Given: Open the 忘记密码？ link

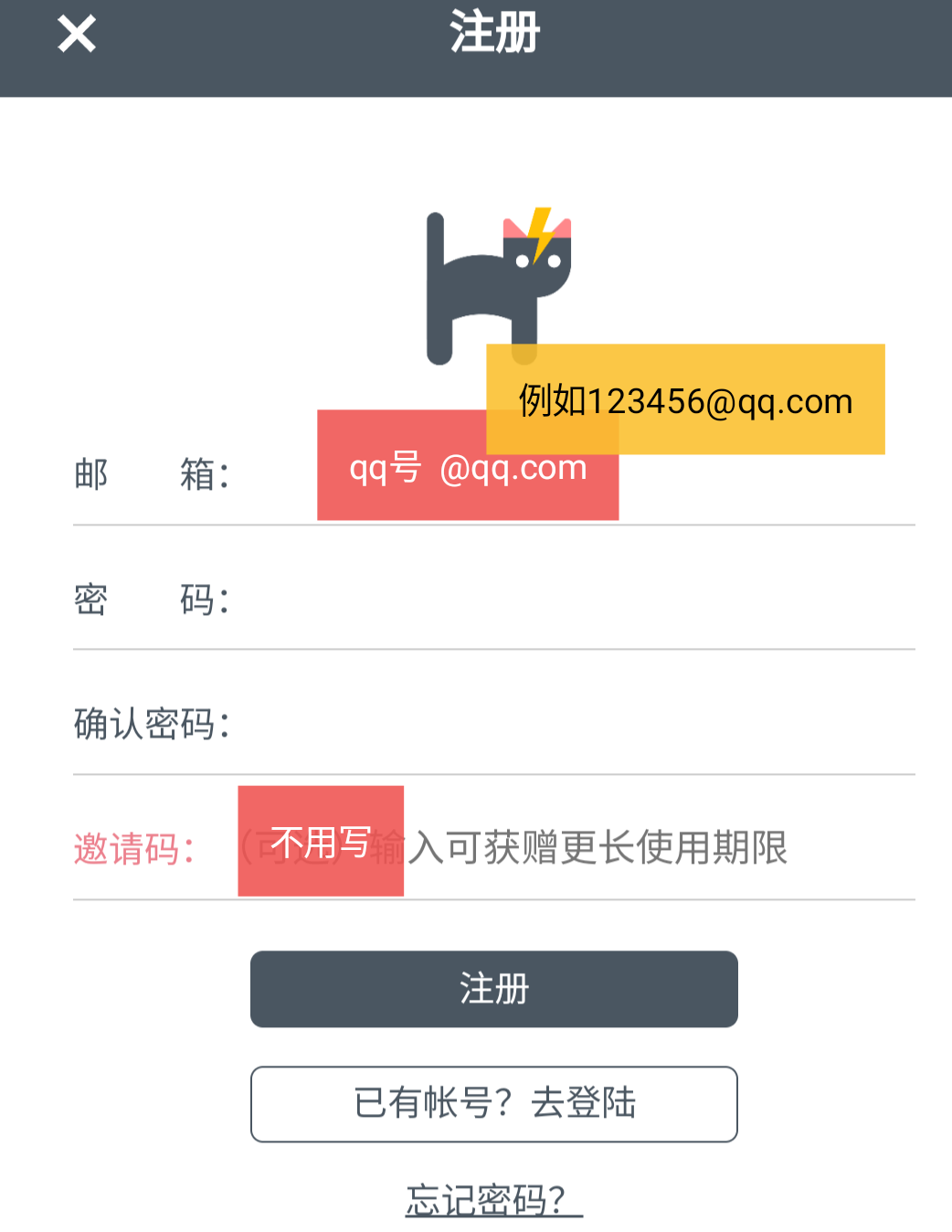Looking at the screenshot, I should pyautogui.click(x=493, y=1199).
